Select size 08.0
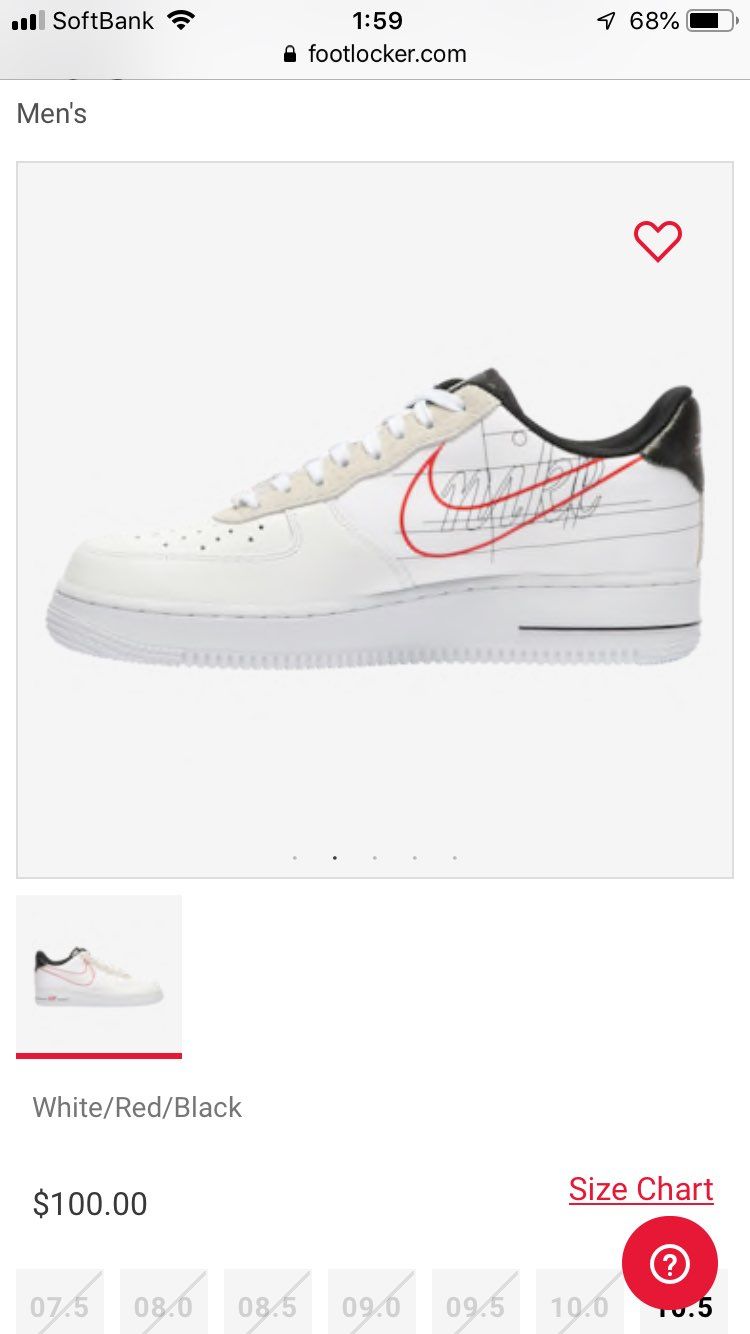Viewport: 750px width, 1334px height. pyautogui.click(x=164, y=1302)
